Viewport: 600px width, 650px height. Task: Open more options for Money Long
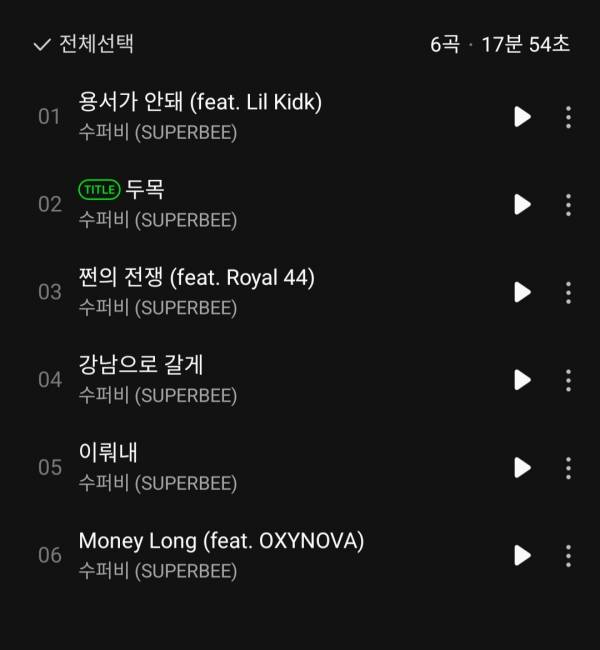tap(568, 555)
